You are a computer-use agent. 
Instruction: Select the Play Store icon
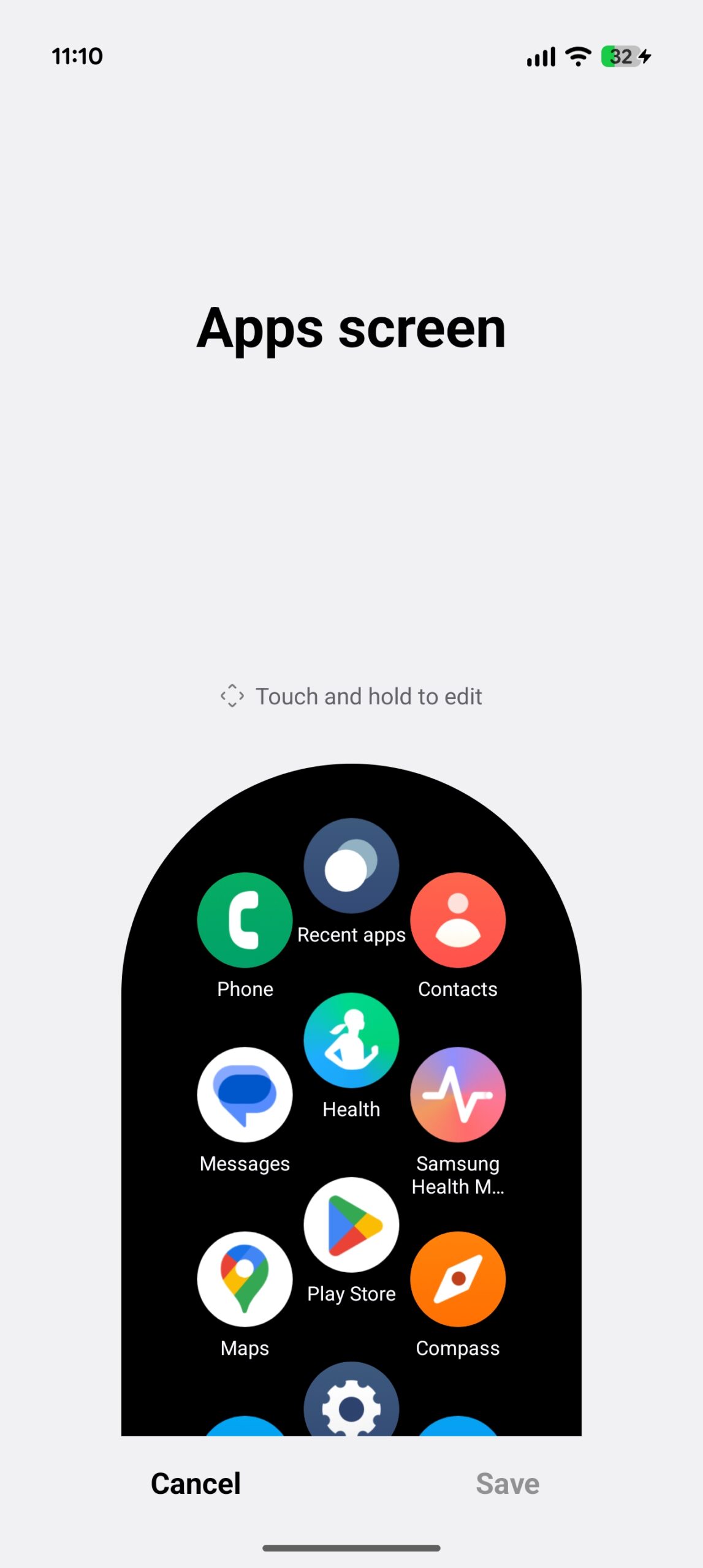[351, 1225]
